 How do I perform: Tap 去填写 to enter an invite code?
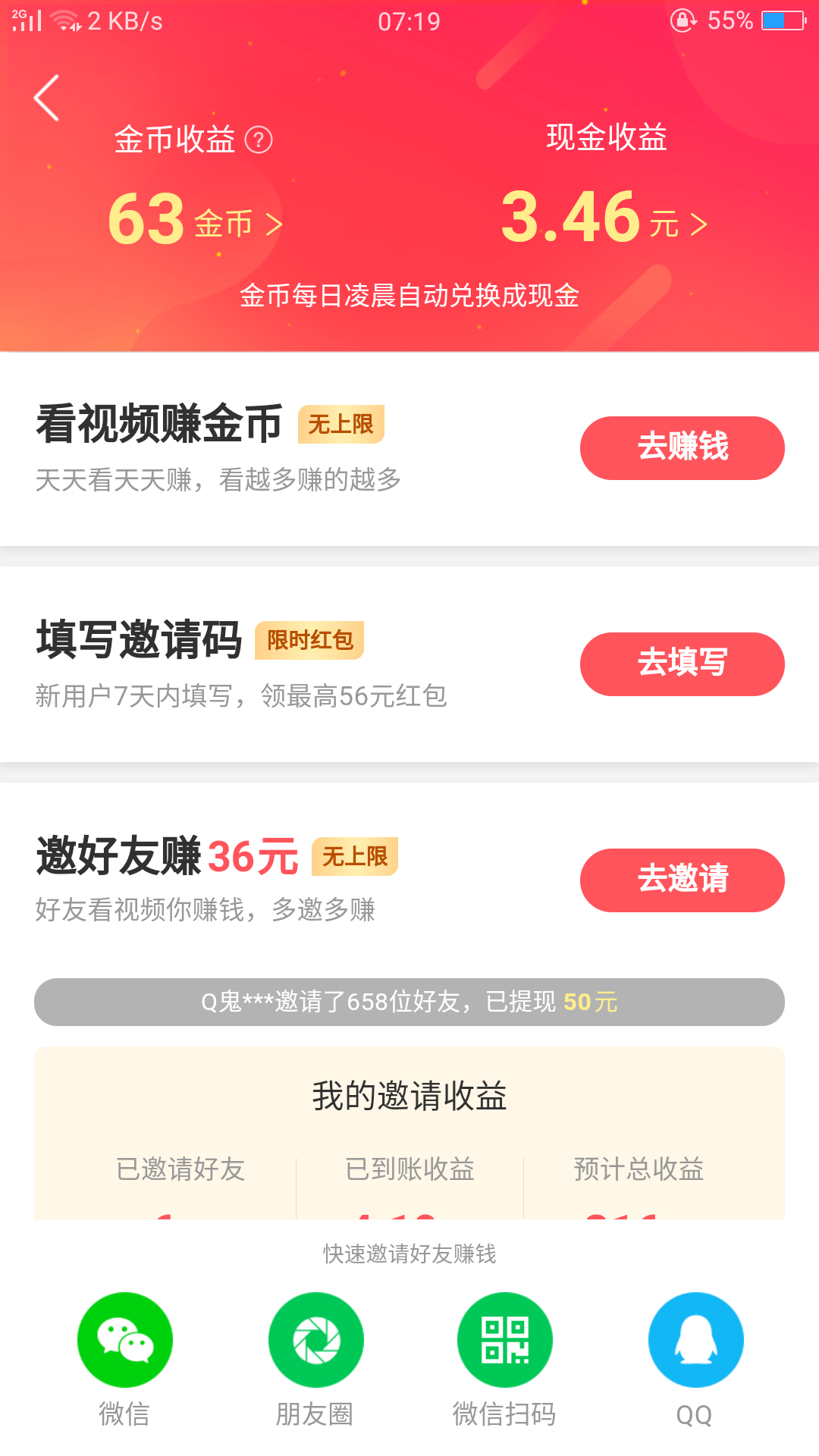(x=682, y=664)
